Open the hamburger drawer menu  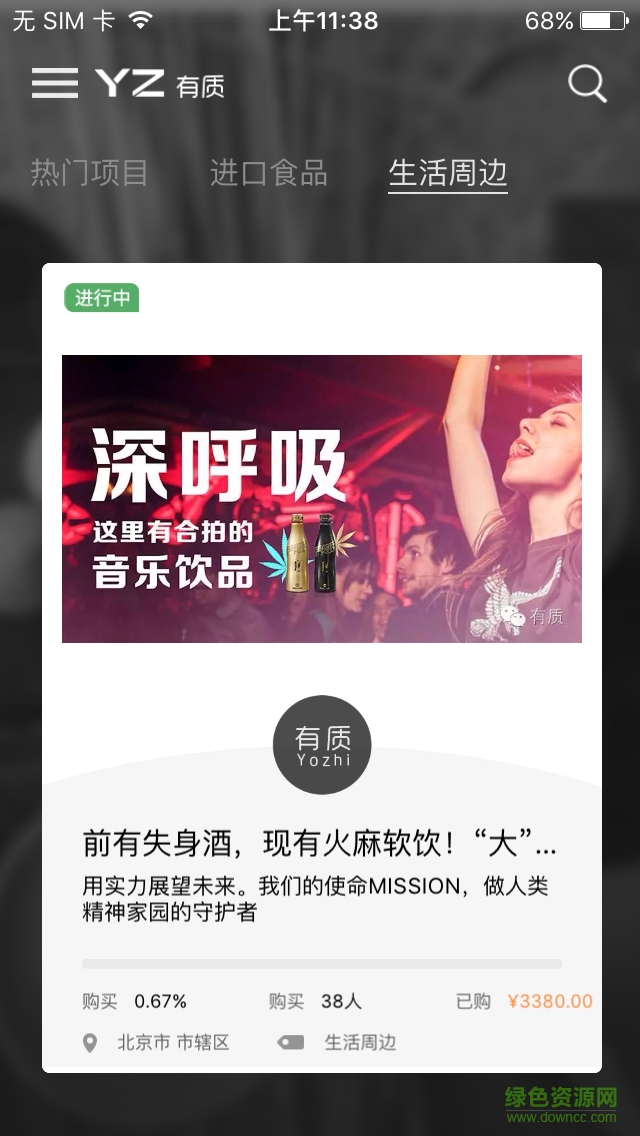pyautogui.click(x=54, y=84)
